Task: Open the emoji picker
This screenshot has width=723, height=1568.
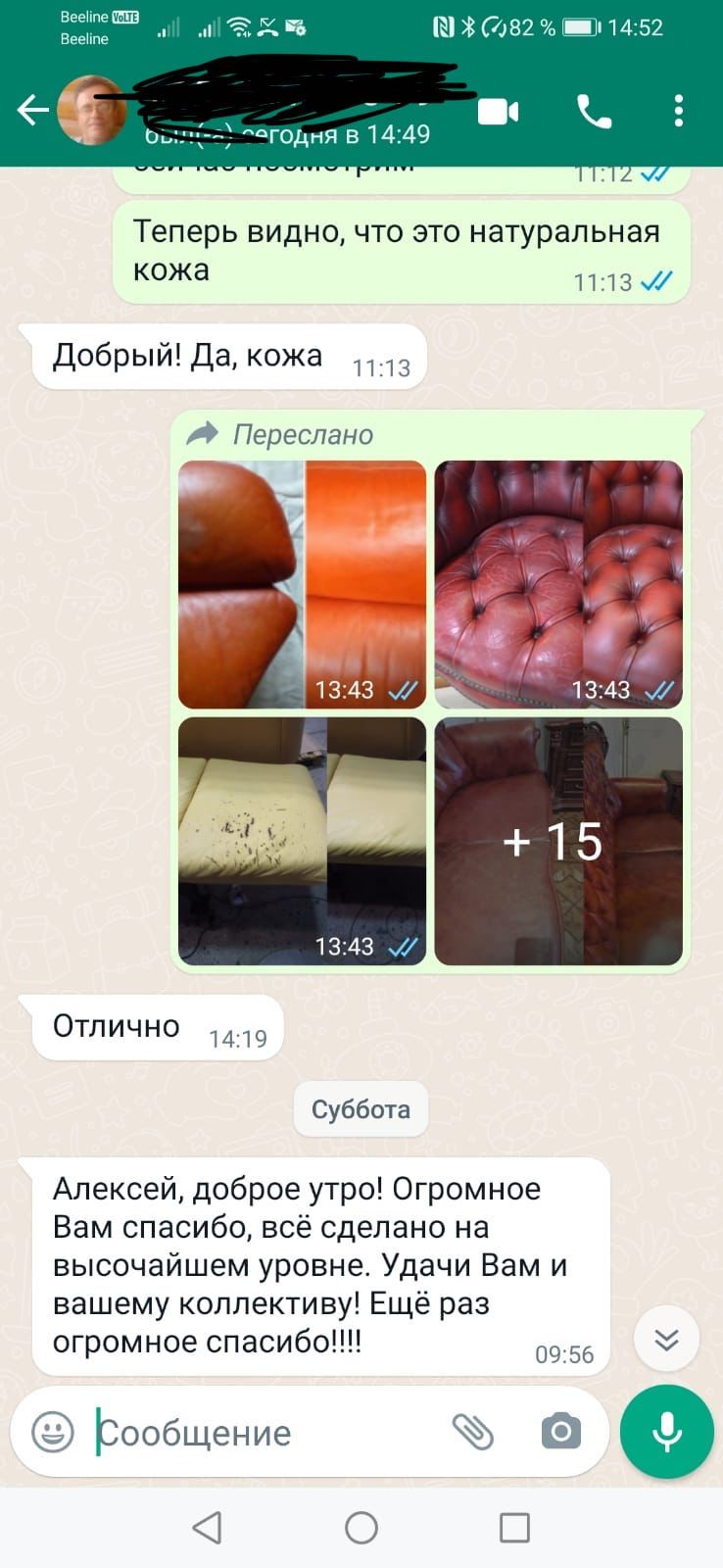Action: (x=53, y=1433)
